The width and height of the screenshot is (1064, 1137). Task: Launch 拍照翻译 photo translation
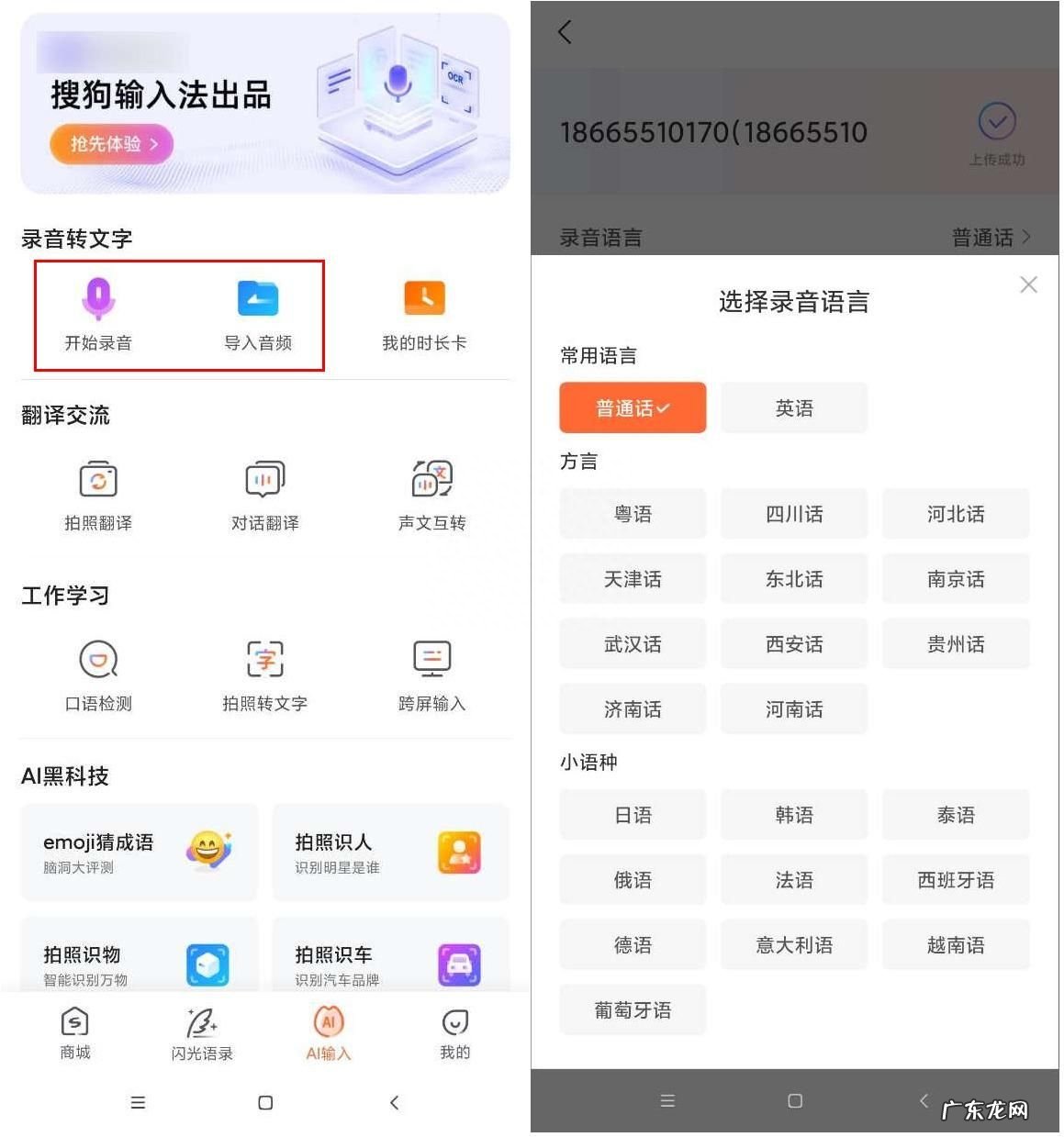[x=98, y=495]
